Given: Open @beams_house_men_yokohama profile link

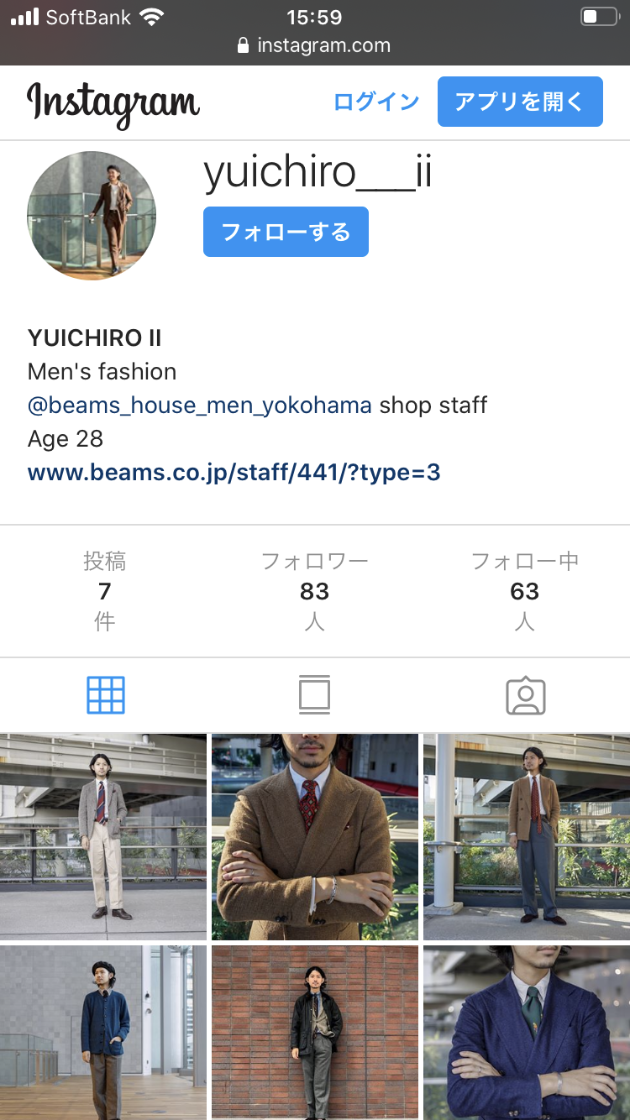Looking at the screenshot, I should pos(199,405).
